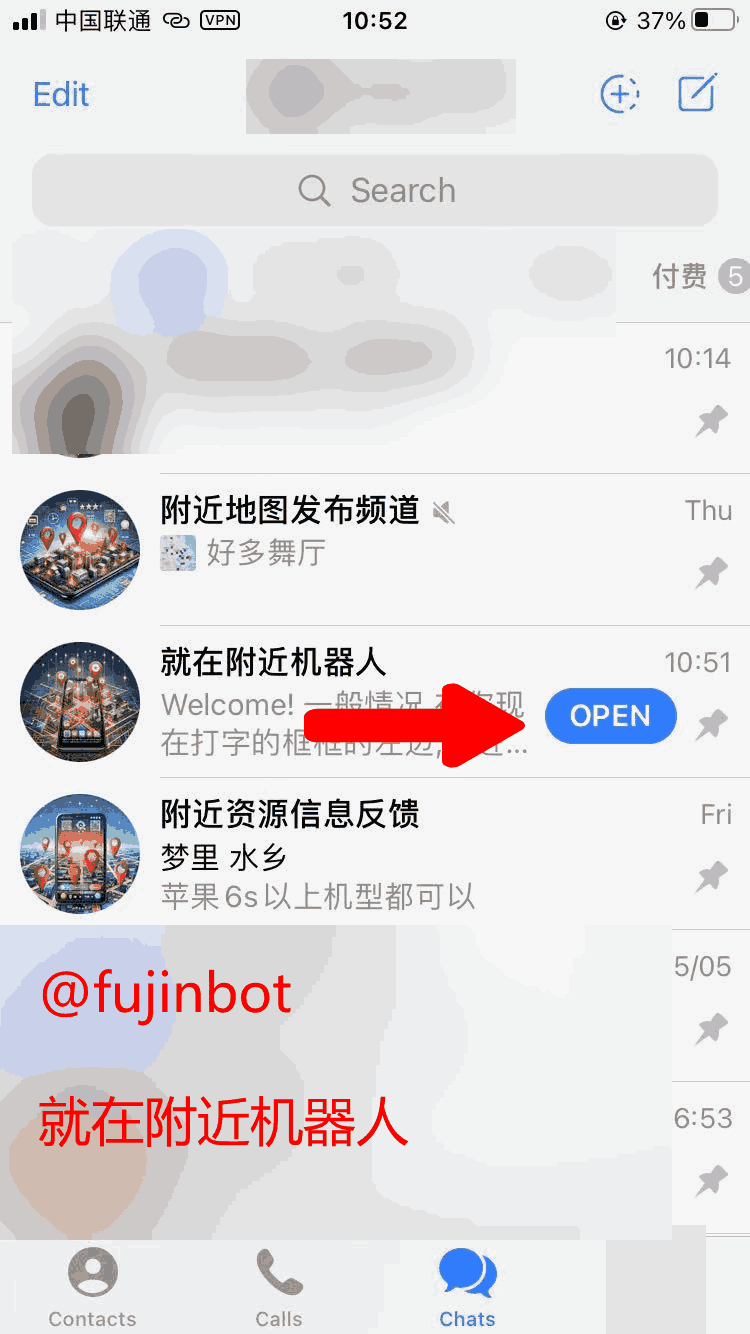Open the 附近地图发布频道 channel
The height and width of the screenshot is (1334, 750).
coord(375,550)
